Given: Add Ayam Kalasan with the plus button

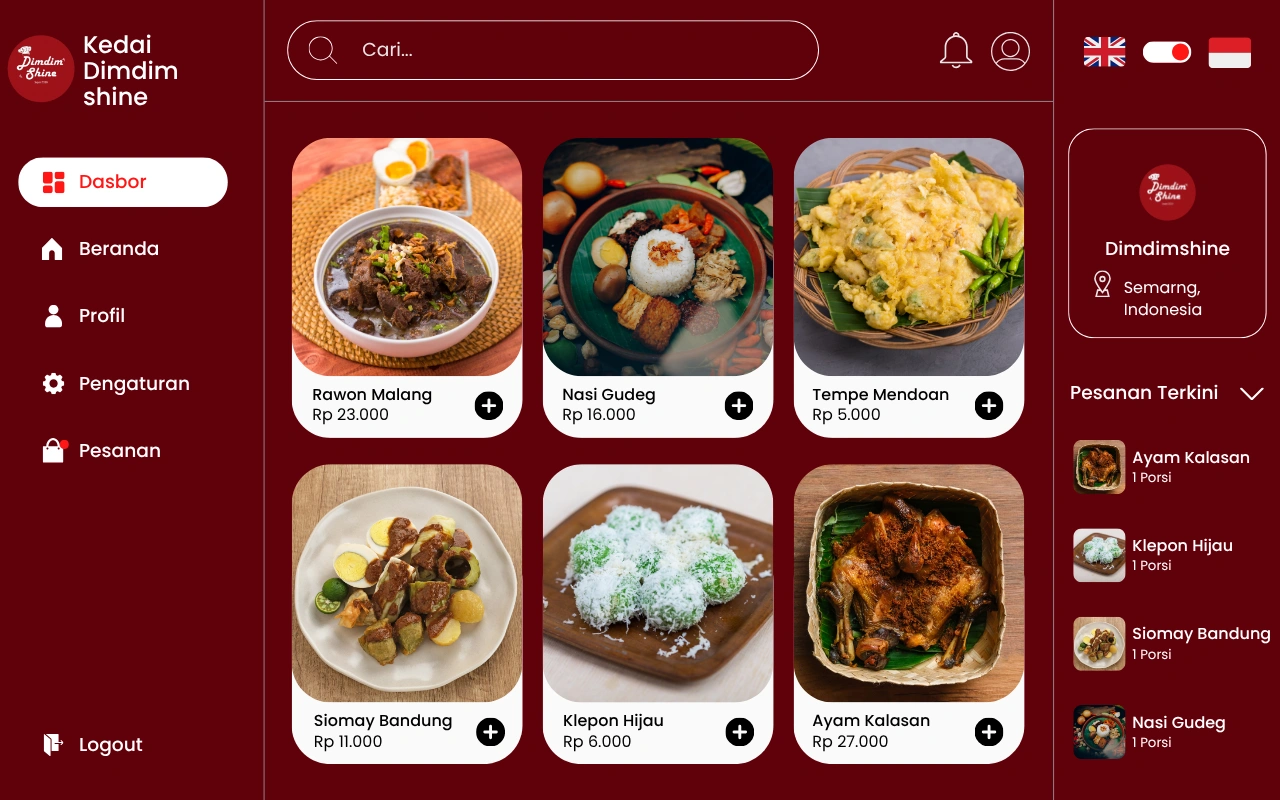Looking at the screenshot, I should pos(989,732).
